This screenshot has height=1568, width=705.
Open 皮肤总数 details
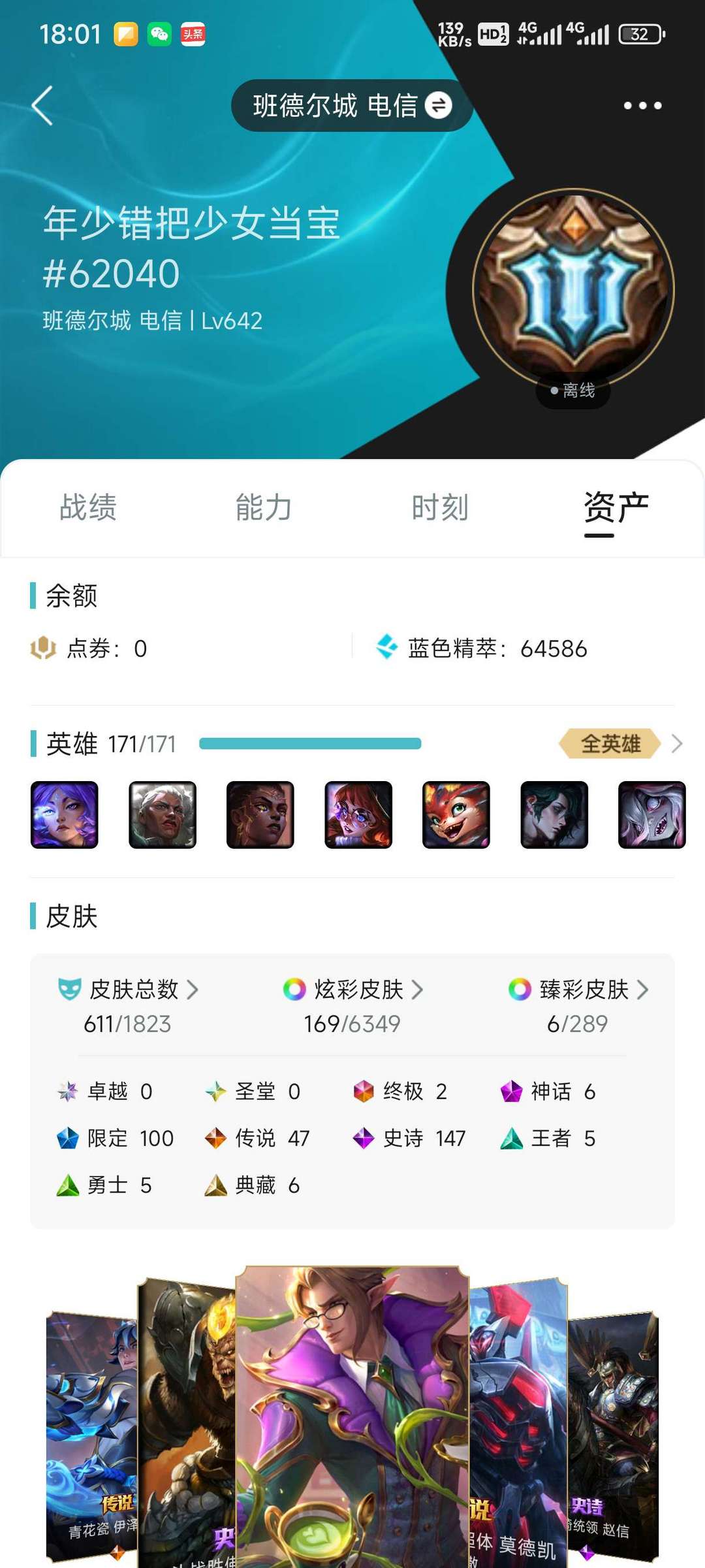pos(128,989)
